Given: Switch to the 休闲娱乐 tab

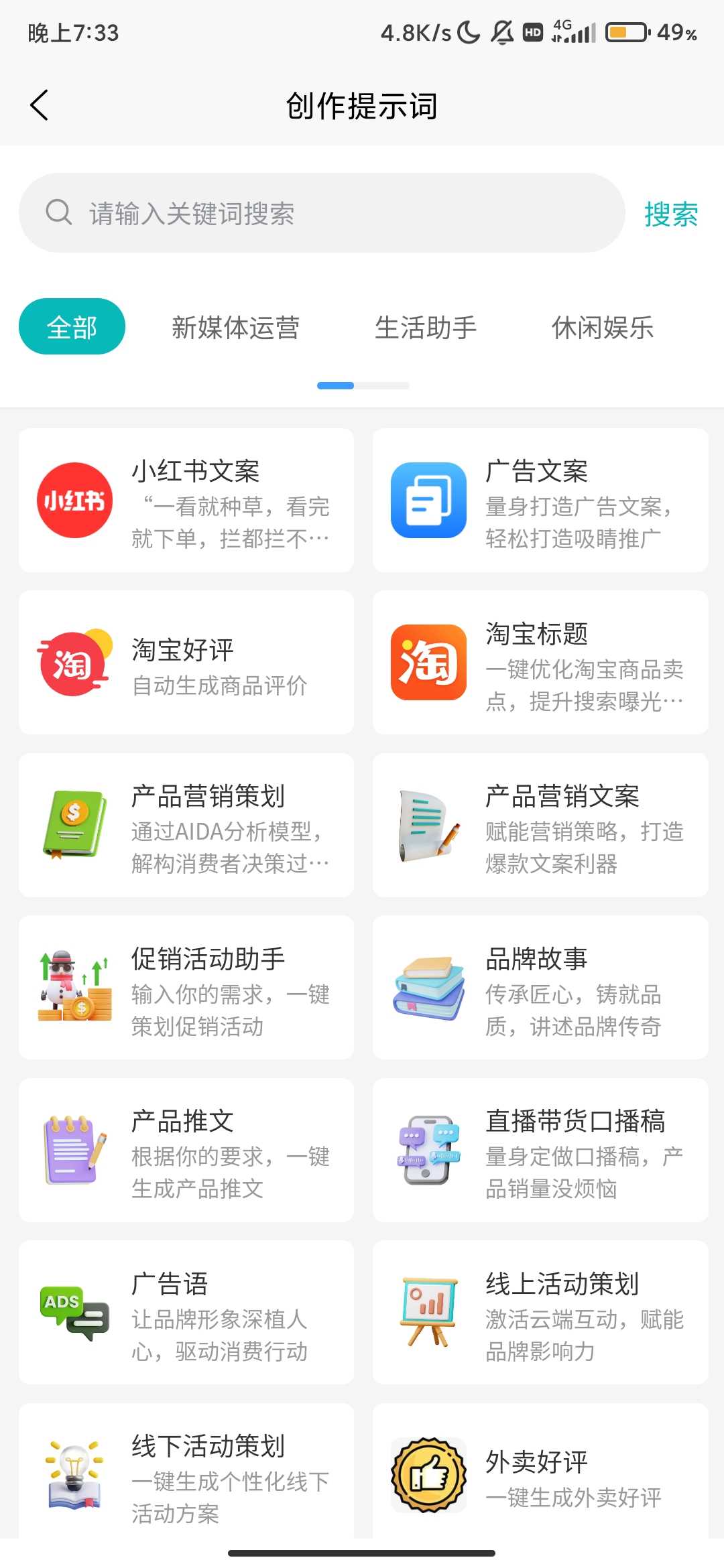Looking at the screenshot, I should 602,328.
